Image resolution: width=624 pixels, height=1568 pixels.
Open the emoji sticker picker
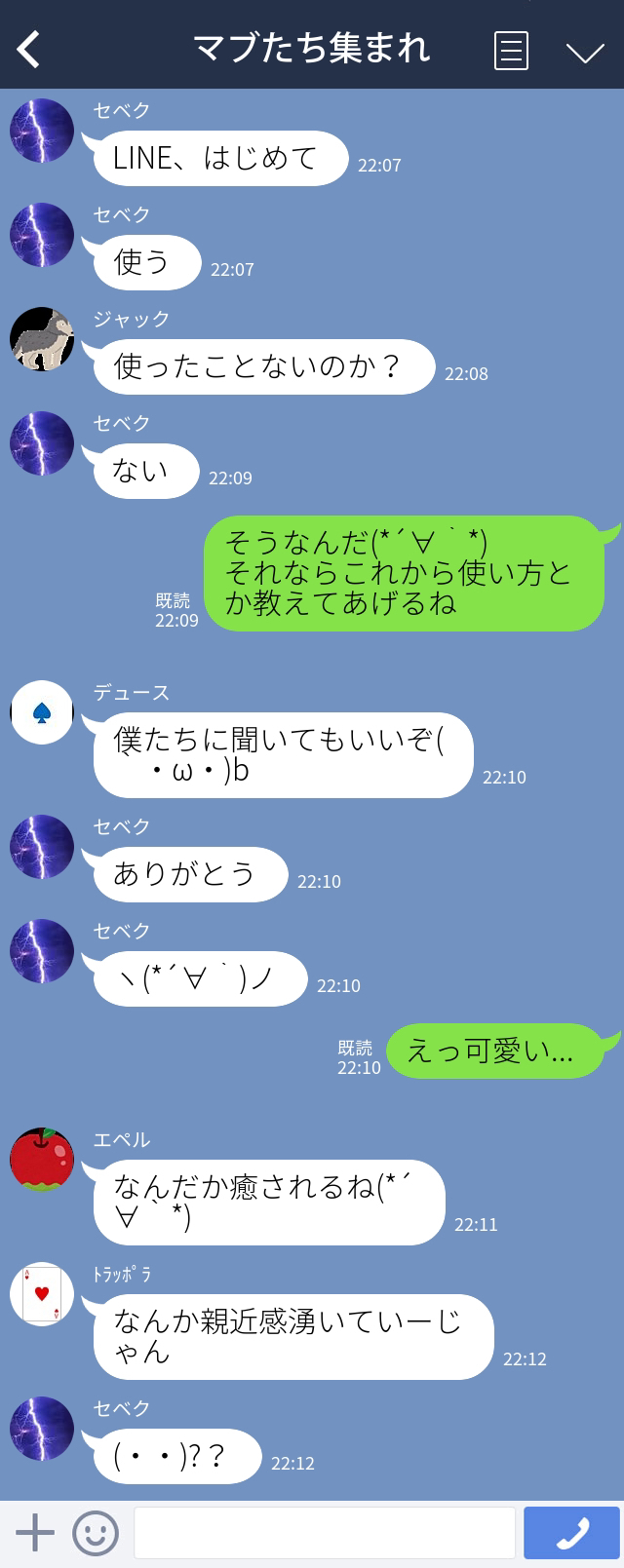coord(96,1533)
